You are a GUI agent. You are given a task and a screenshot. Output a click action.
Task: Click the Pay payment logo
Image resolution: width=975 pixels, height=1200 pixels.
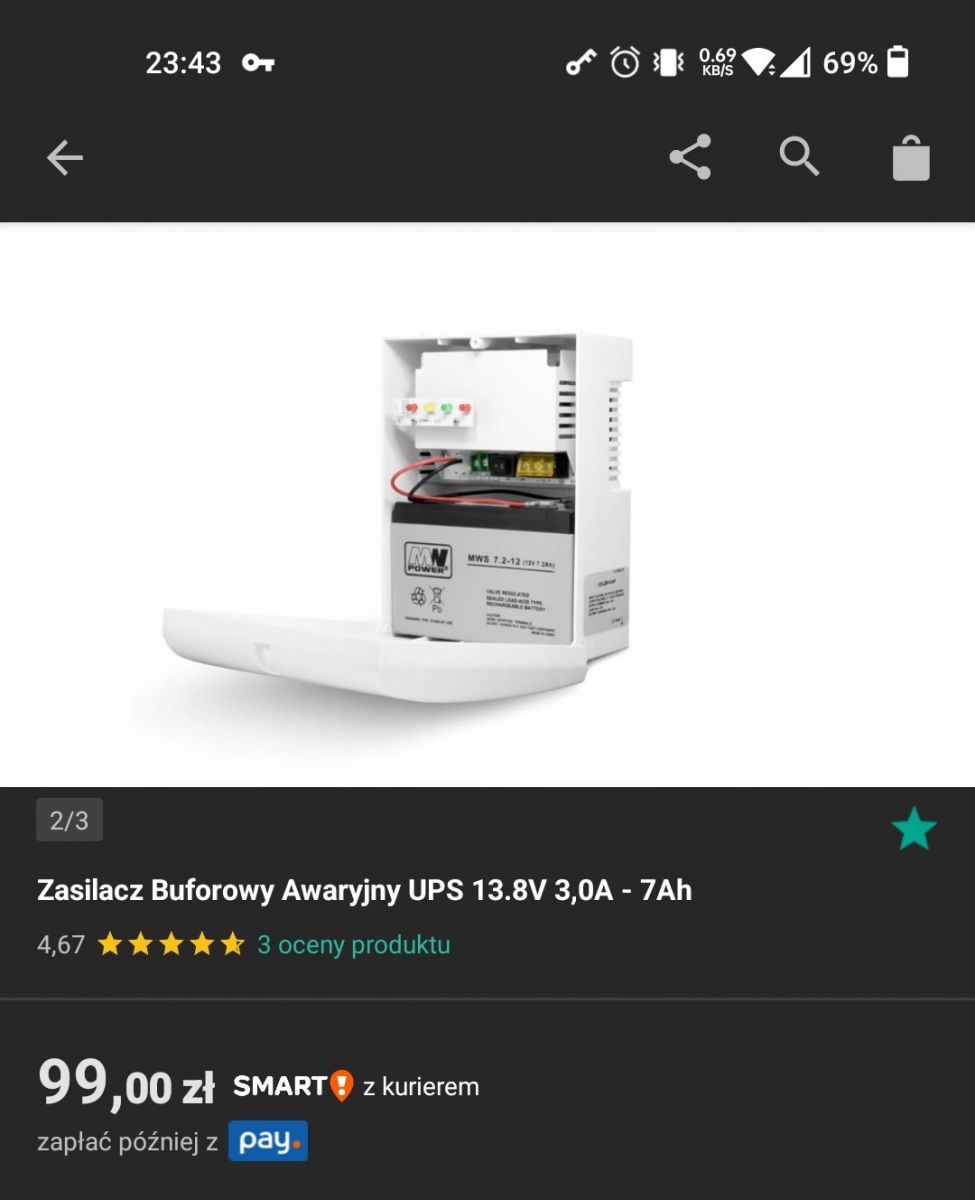[x=267, y=1140]
